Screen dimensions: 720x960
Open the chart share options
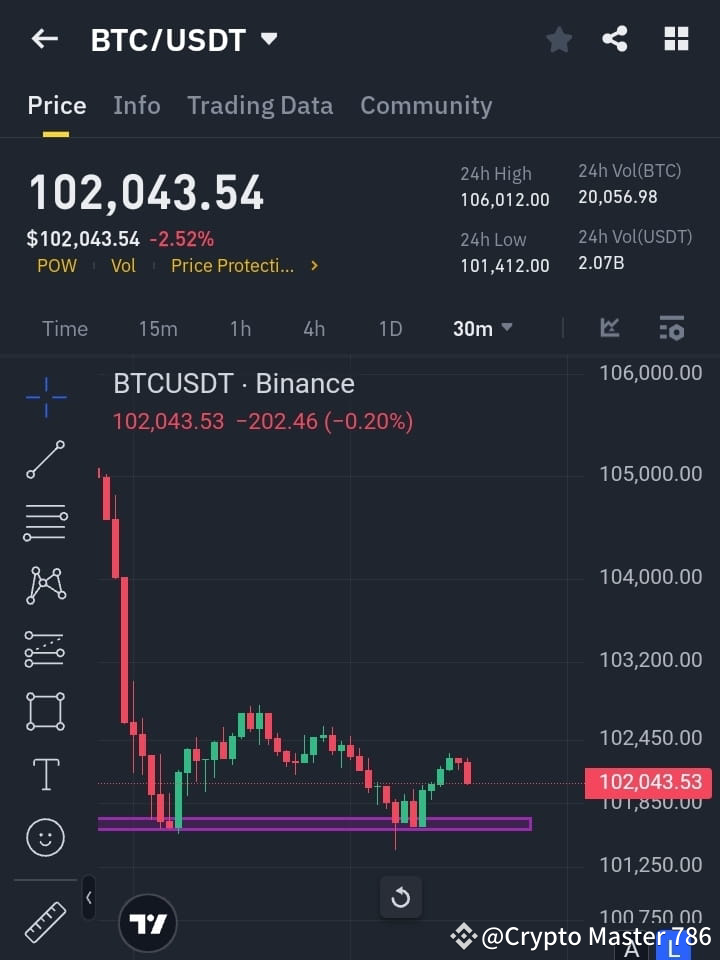(x=615, y=39)
